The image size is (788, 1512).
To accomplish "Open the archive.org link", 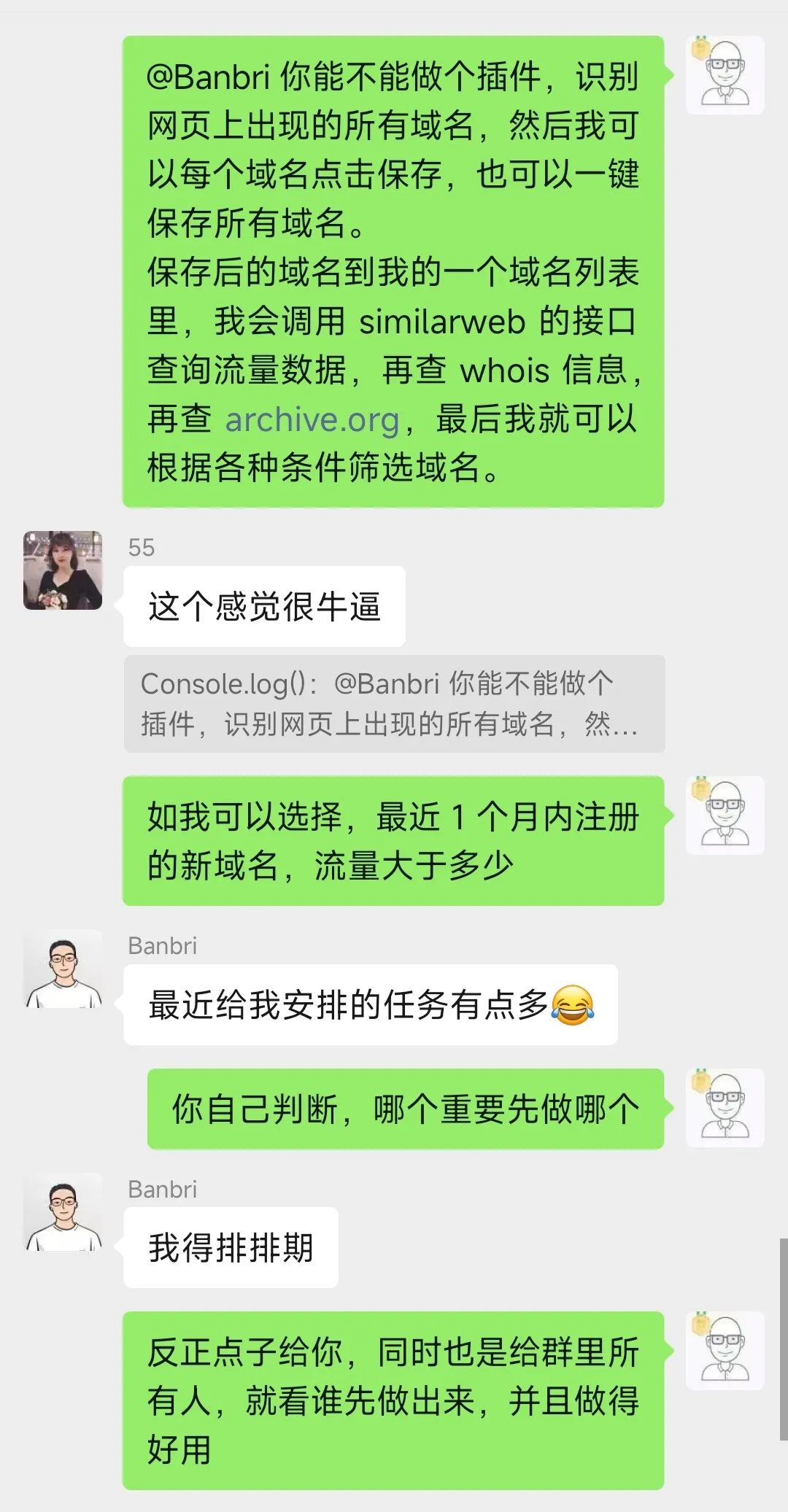I will [x=312, y=419].
